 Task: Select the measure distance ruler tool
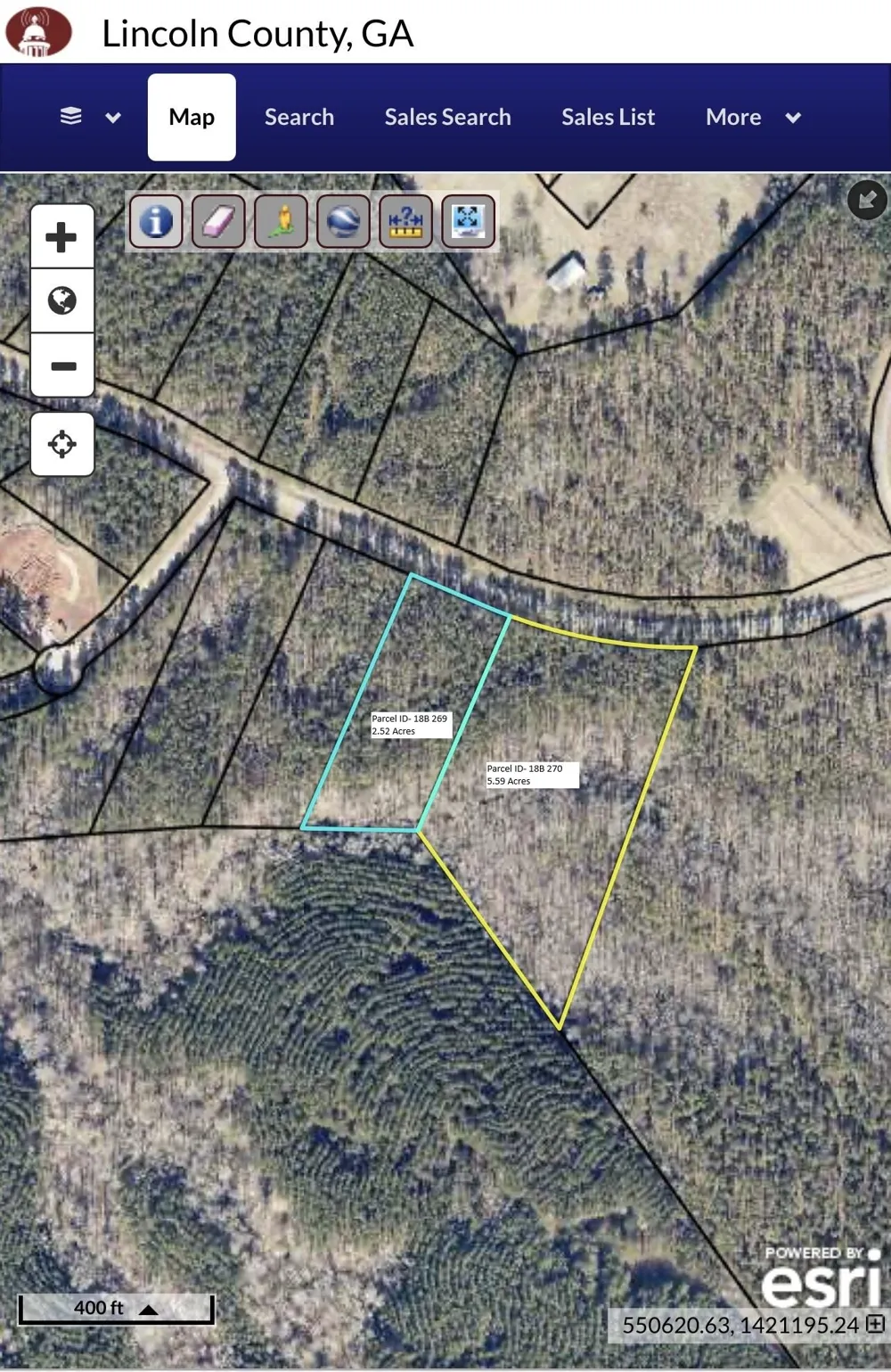[405, 221]
